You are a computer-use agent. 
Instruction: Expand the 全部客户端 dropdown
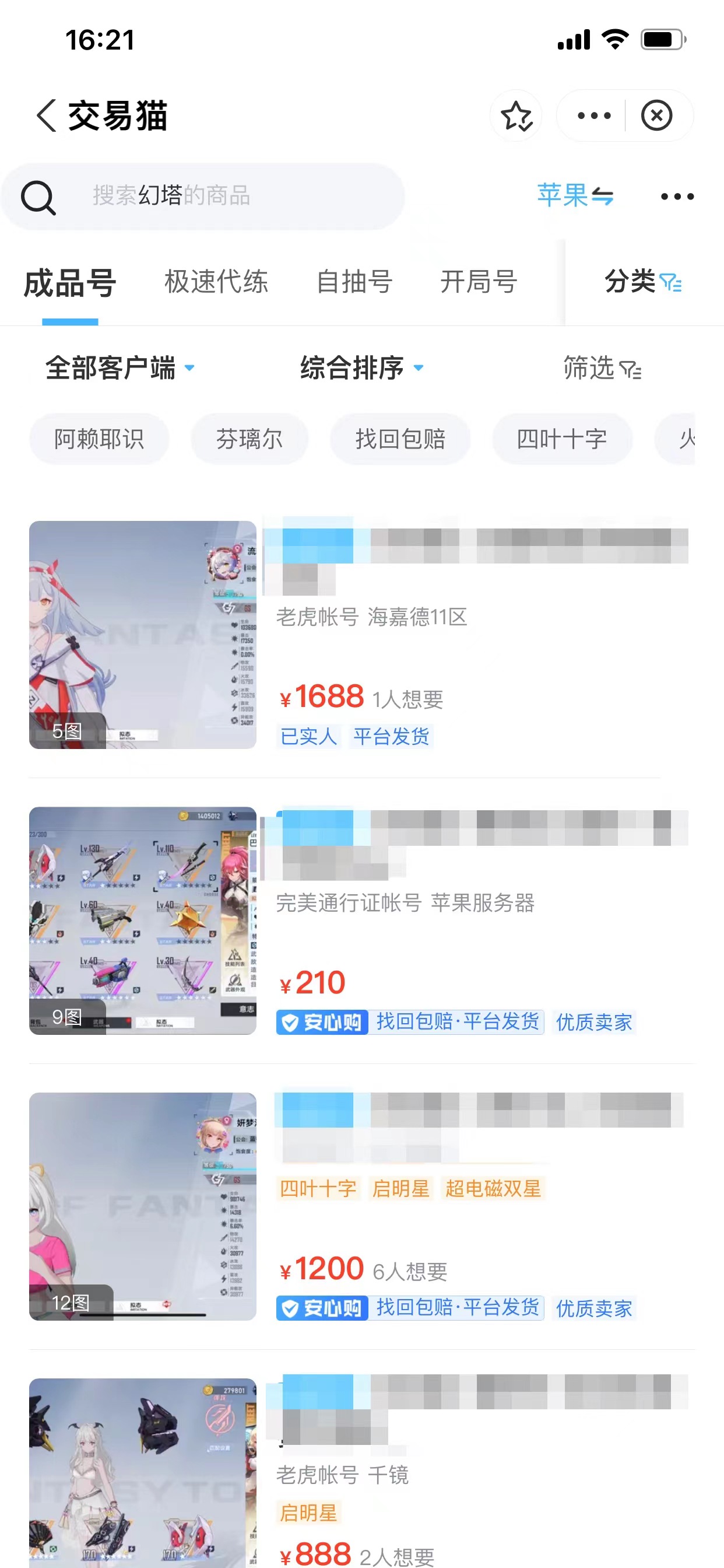120,367
